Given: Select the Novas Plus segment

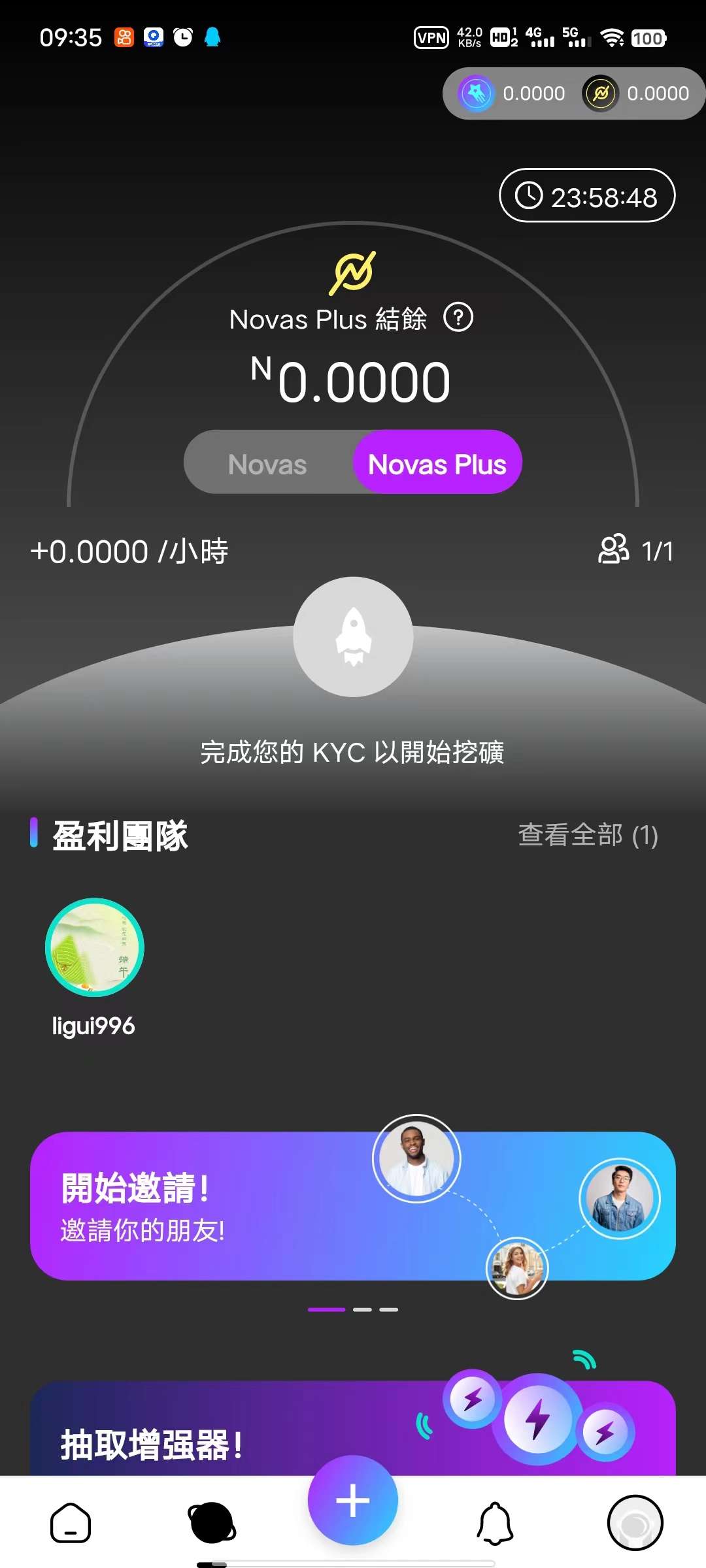Looking at the screenshot, I should 437,464.
